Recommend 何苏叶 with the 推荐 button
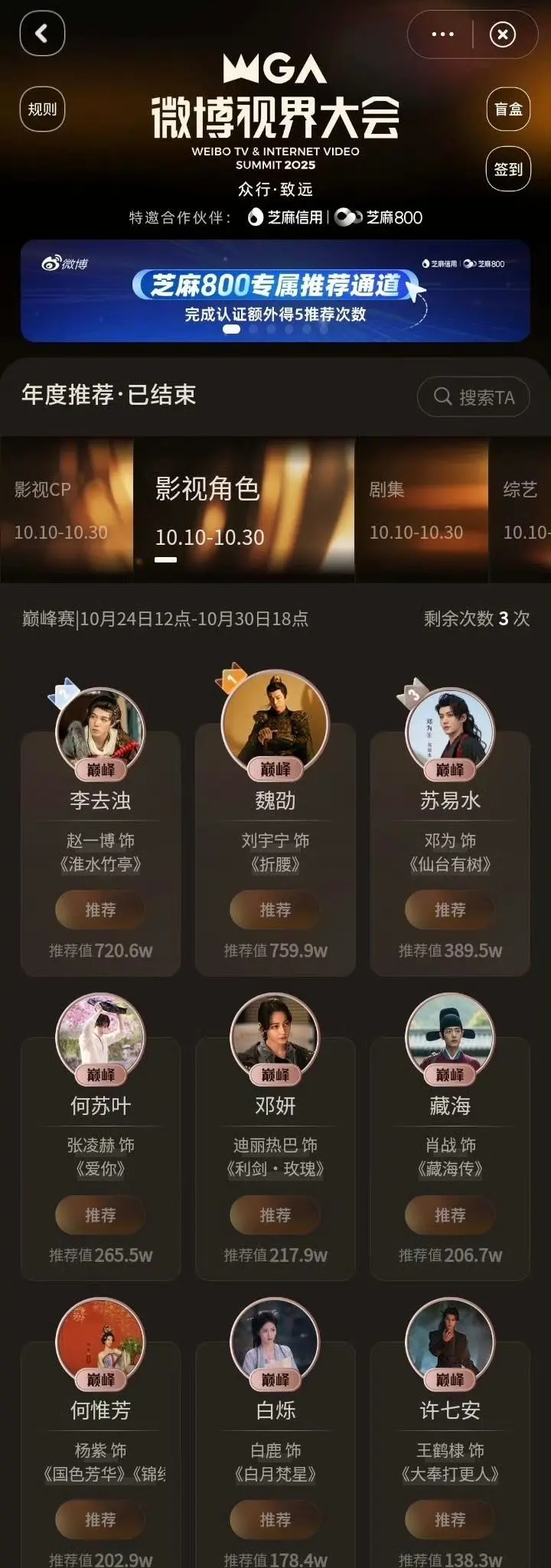 pos(100,1214)
